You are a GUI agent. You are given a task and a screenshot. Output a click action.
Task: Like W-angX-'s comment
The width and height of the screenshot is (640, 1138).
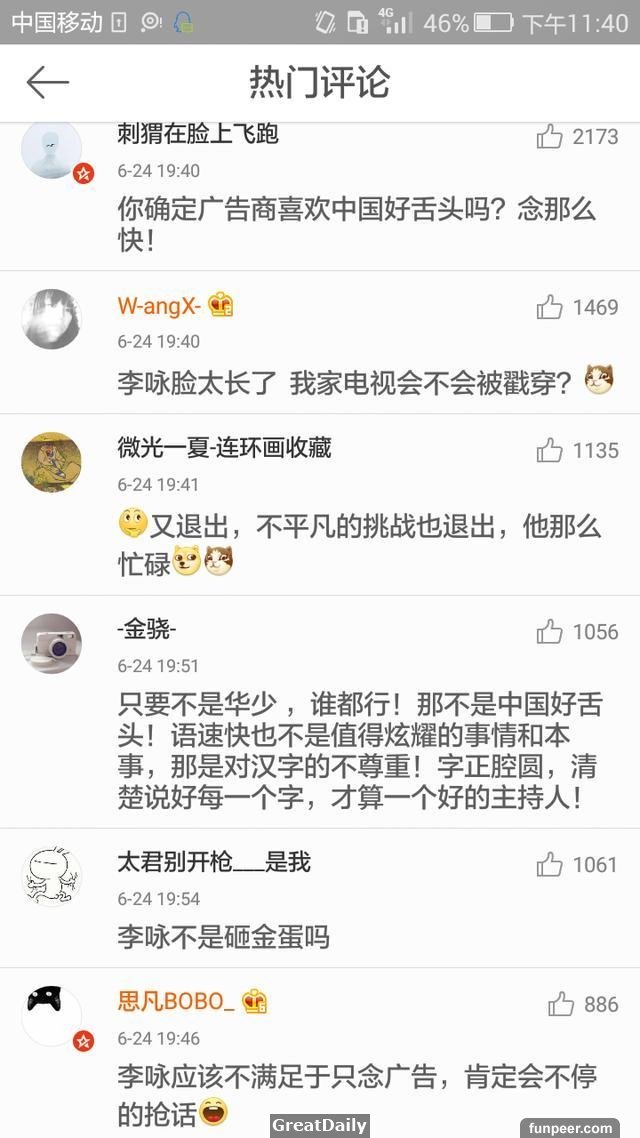tap(550, 307)
